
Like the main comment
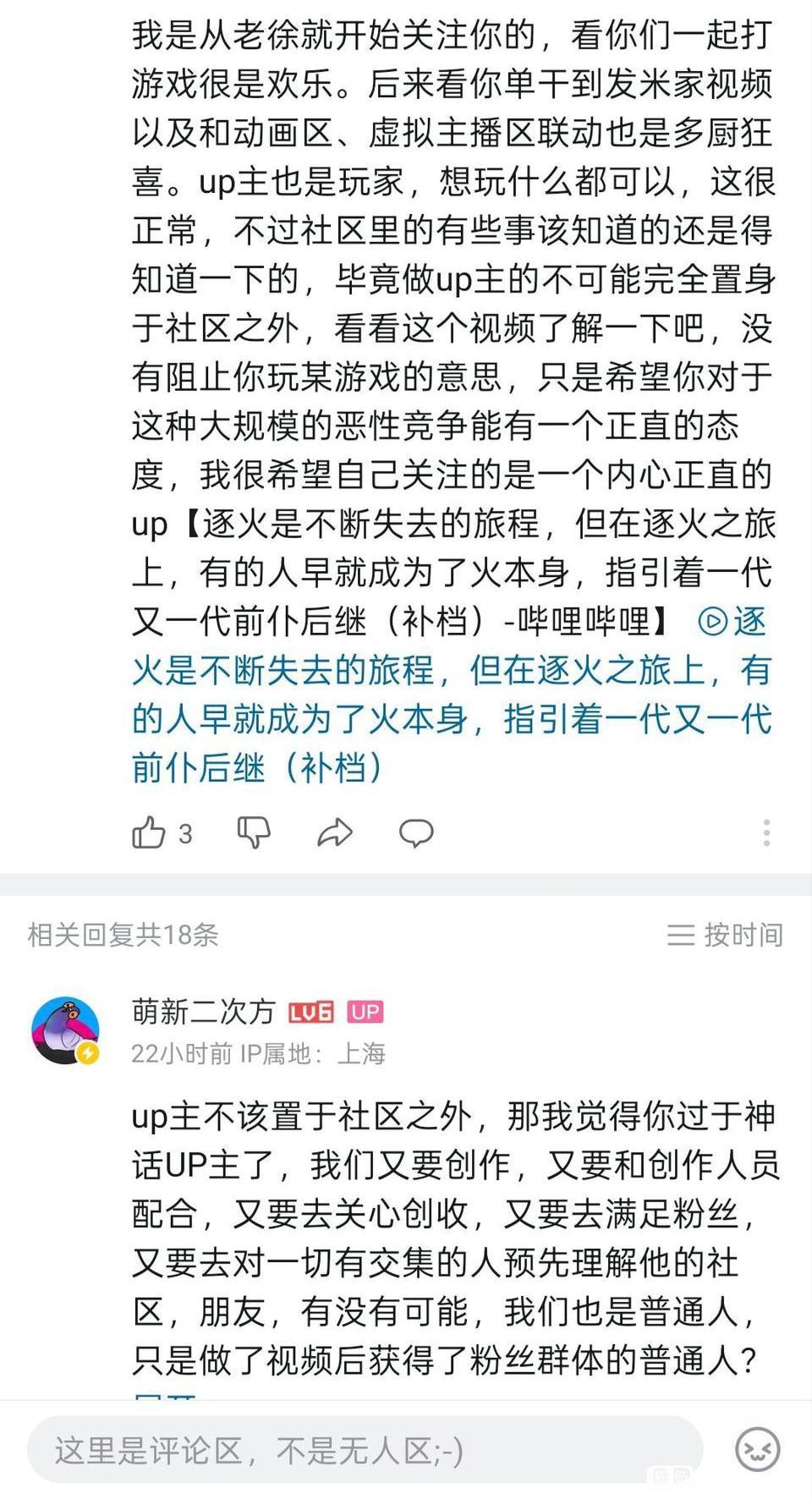150,833
